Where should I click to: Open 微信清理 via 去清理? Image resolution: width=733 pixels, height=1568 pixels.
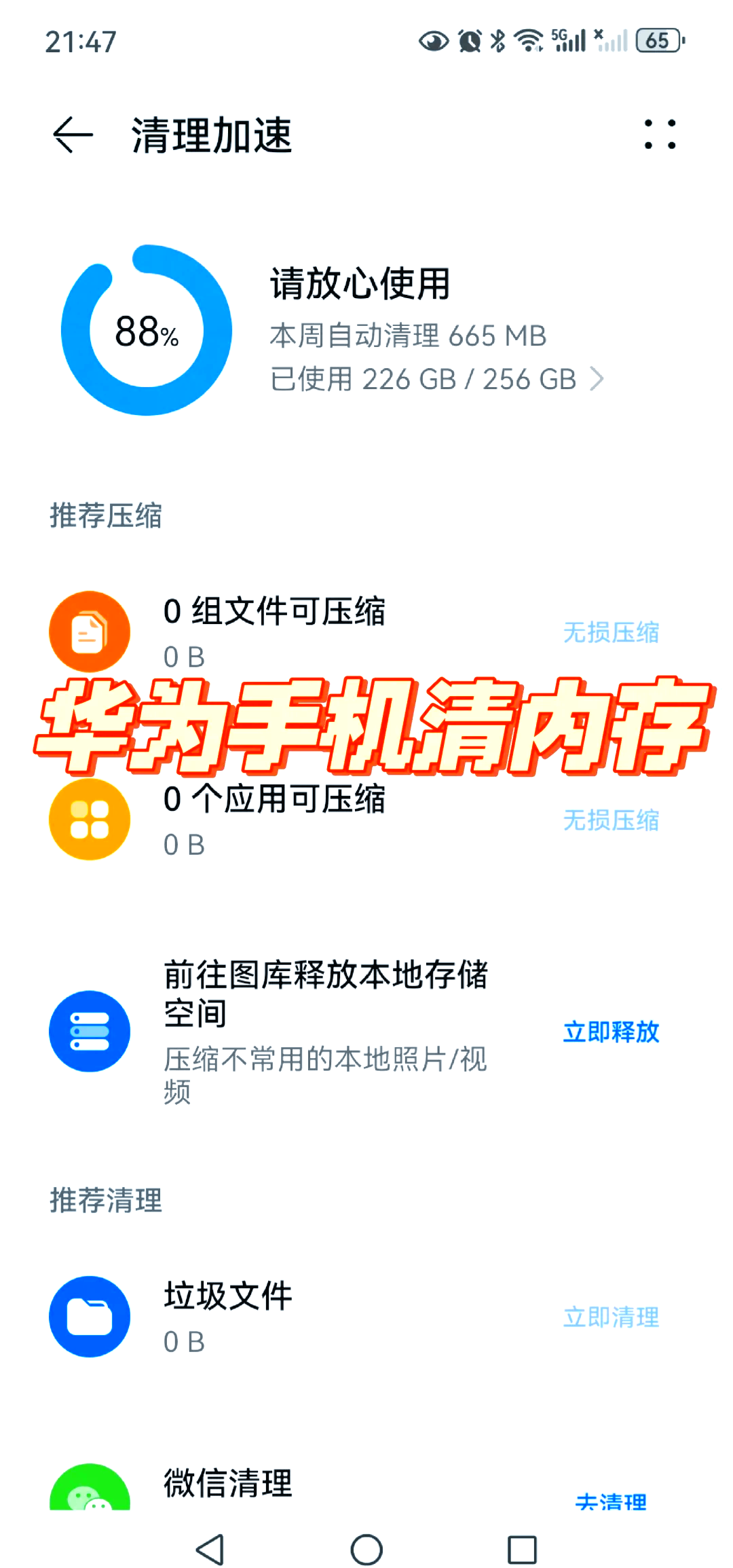611,1499
